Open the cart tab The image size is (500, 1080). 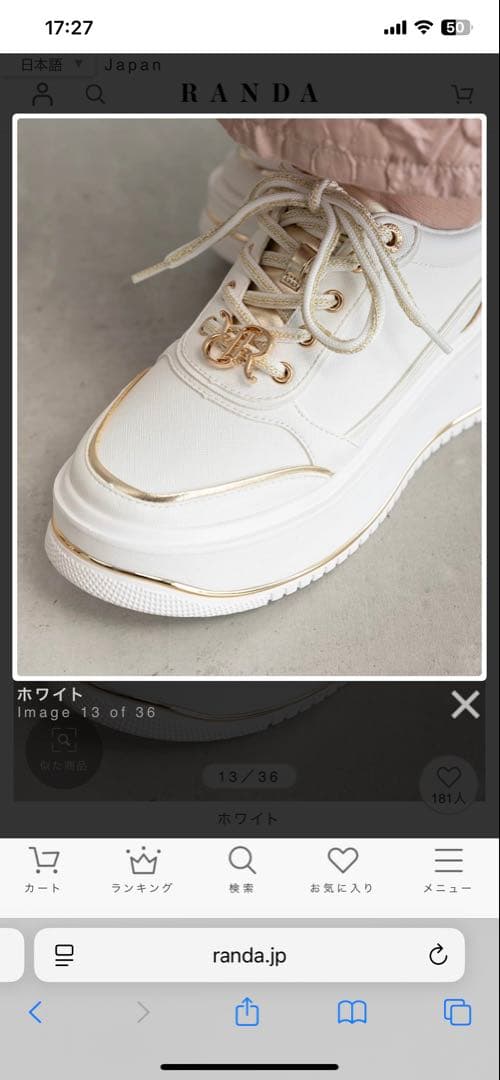point(43,870)
